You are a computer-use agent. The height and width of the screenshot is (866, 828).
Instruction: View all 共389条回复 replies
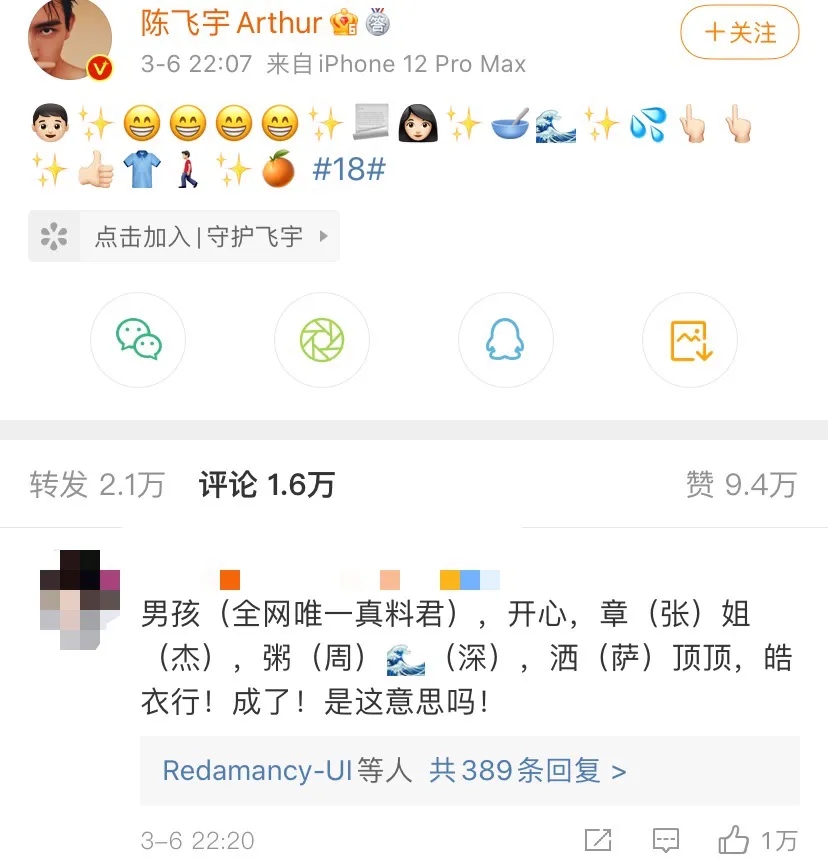pyautogui.click(x=528, y=771)
